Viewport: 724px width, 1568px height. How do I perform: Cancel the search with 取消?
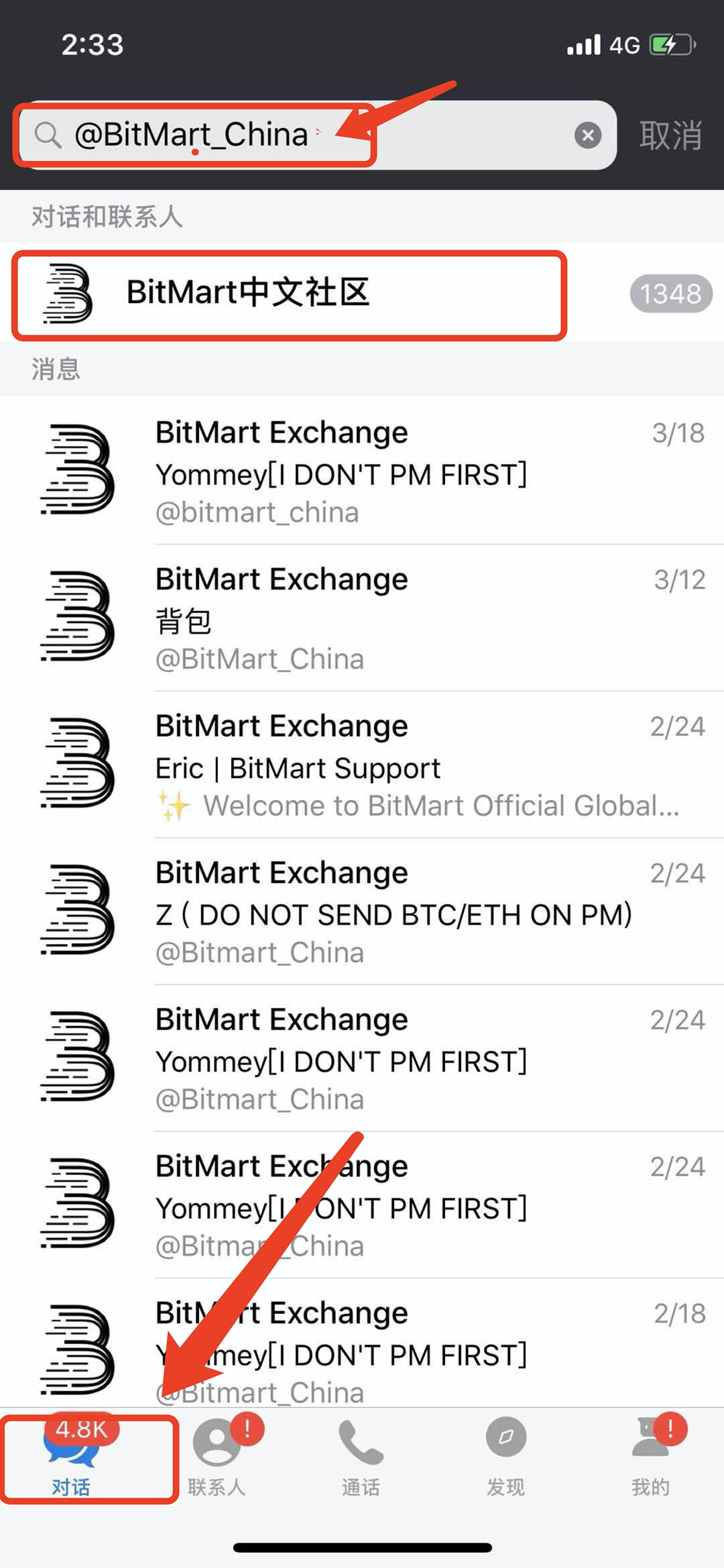670,135
